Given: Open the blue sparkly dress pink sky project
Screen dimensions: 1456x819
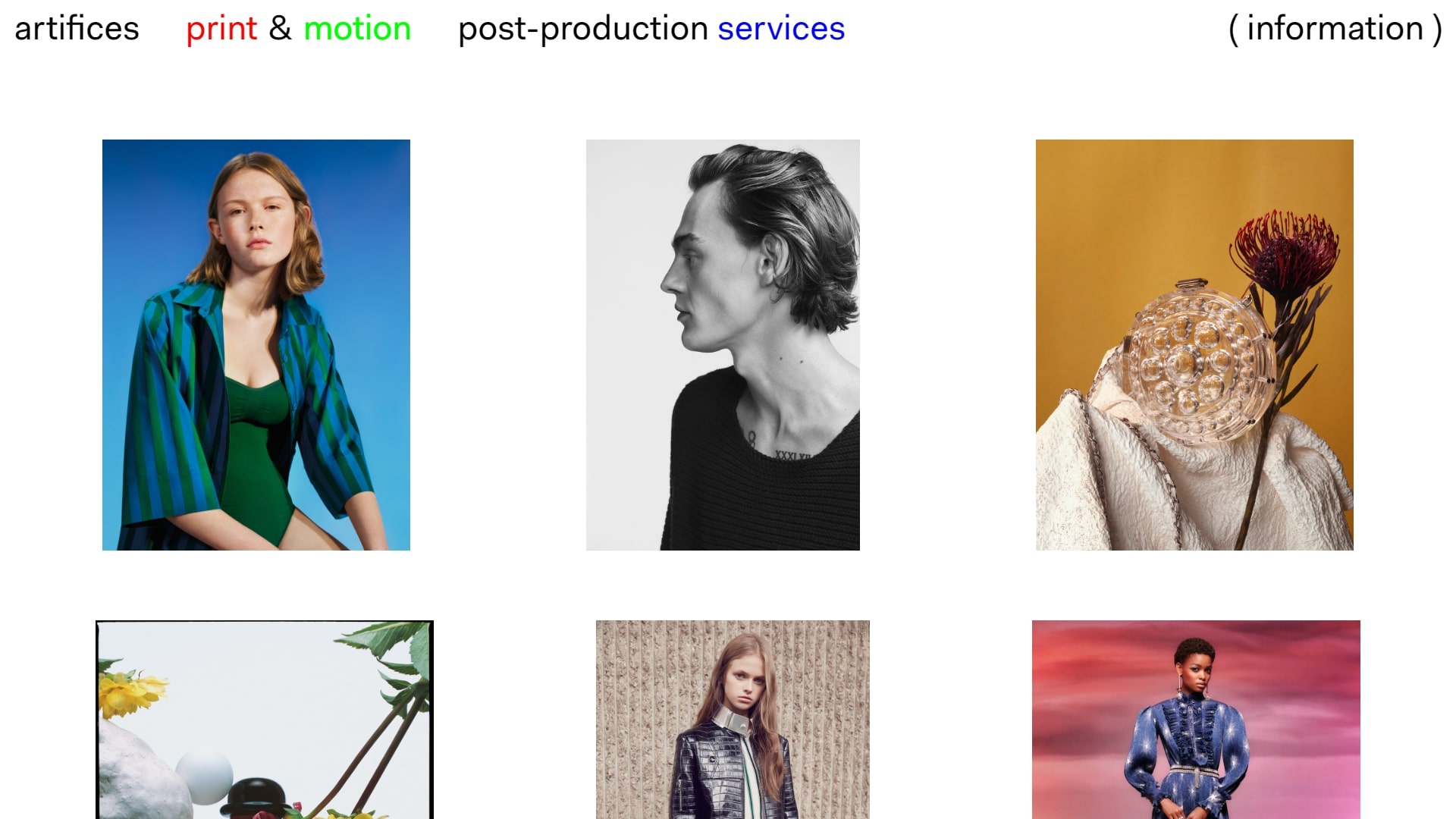Looking at the screenshot, I should (x=1196, y=719).
